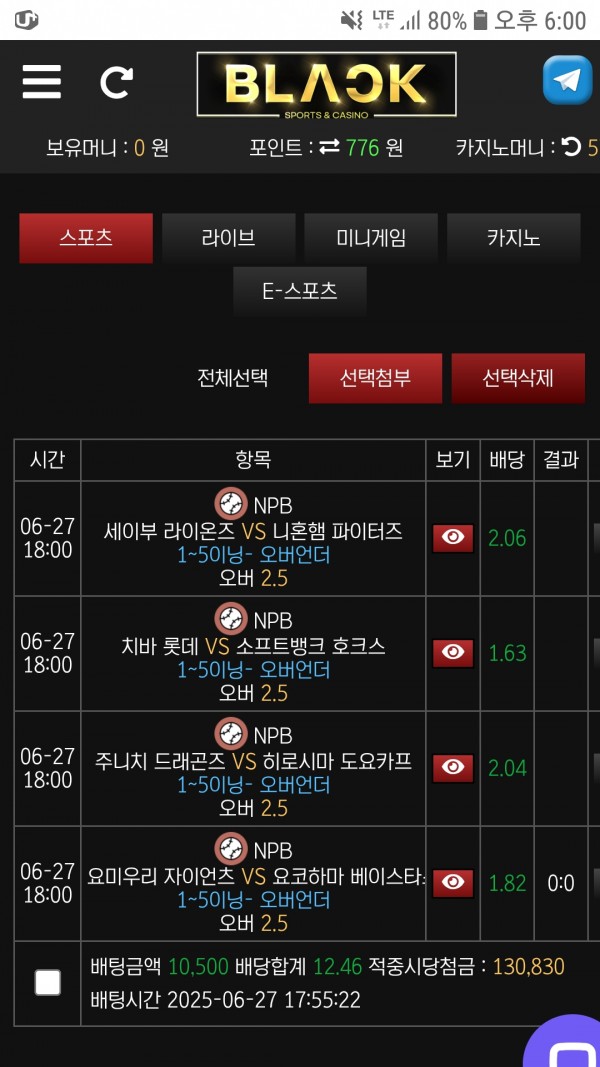The height and width of the screenshot is (1067, 600).
Task: Open the Telegram contact icon
Action: point(567,80)
